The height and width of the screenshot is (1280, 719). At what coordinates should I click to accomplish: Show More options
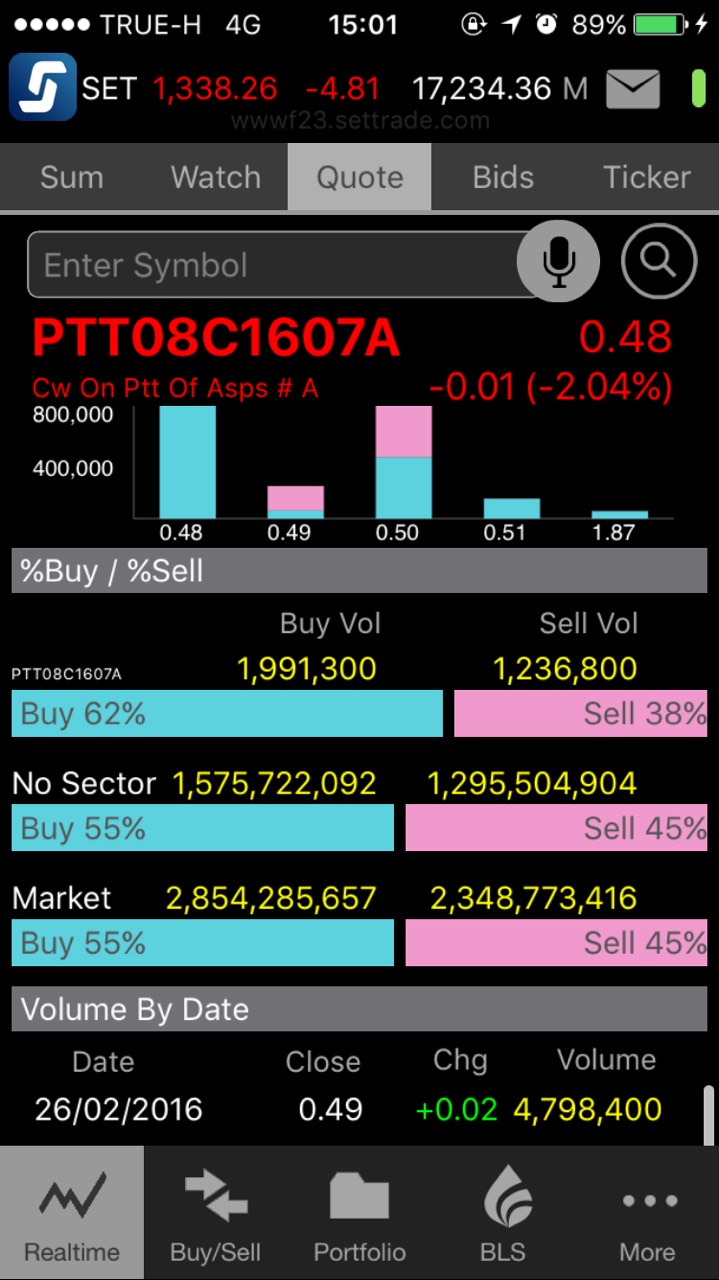click(647, 1213)
